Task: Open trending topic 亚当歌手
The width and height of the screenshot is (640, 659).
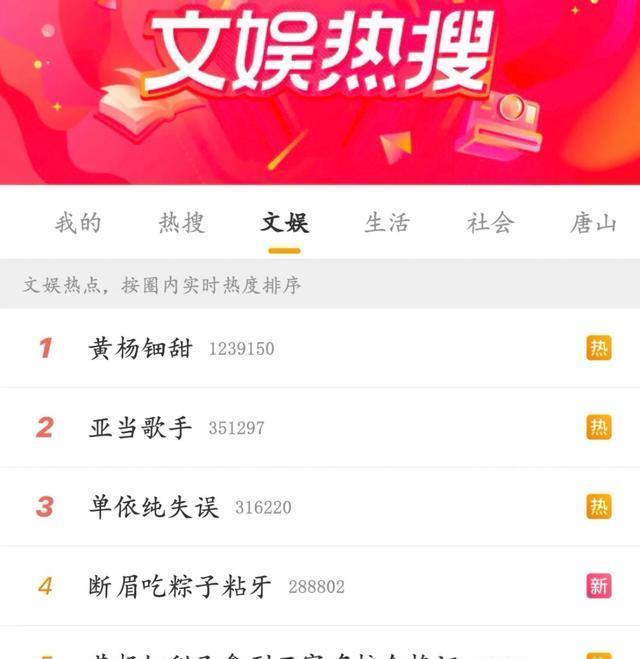Action: click(x=141, y=428)
